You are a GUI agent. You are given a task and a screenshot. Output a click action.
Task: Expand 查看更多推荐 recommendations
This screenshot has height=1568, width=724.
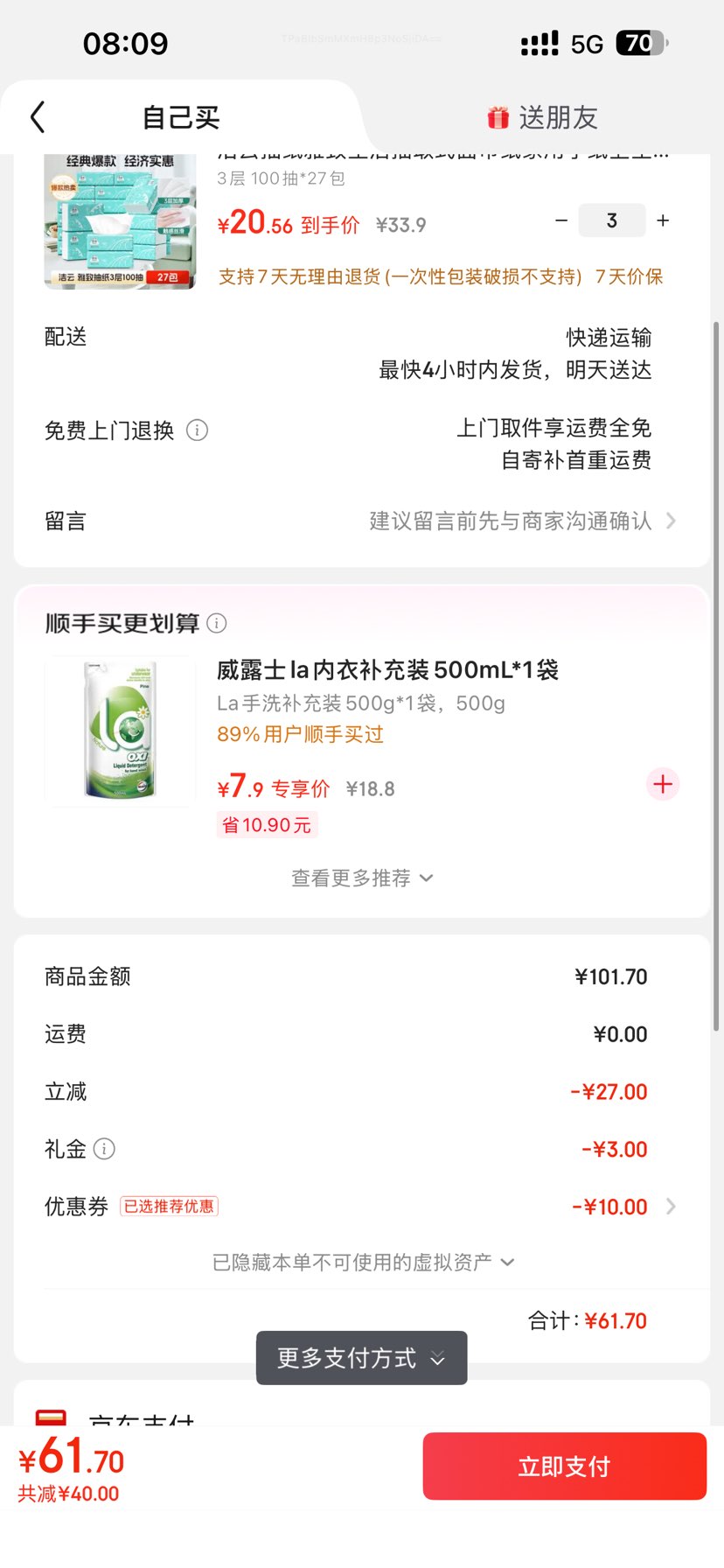(x=361, y=878)
